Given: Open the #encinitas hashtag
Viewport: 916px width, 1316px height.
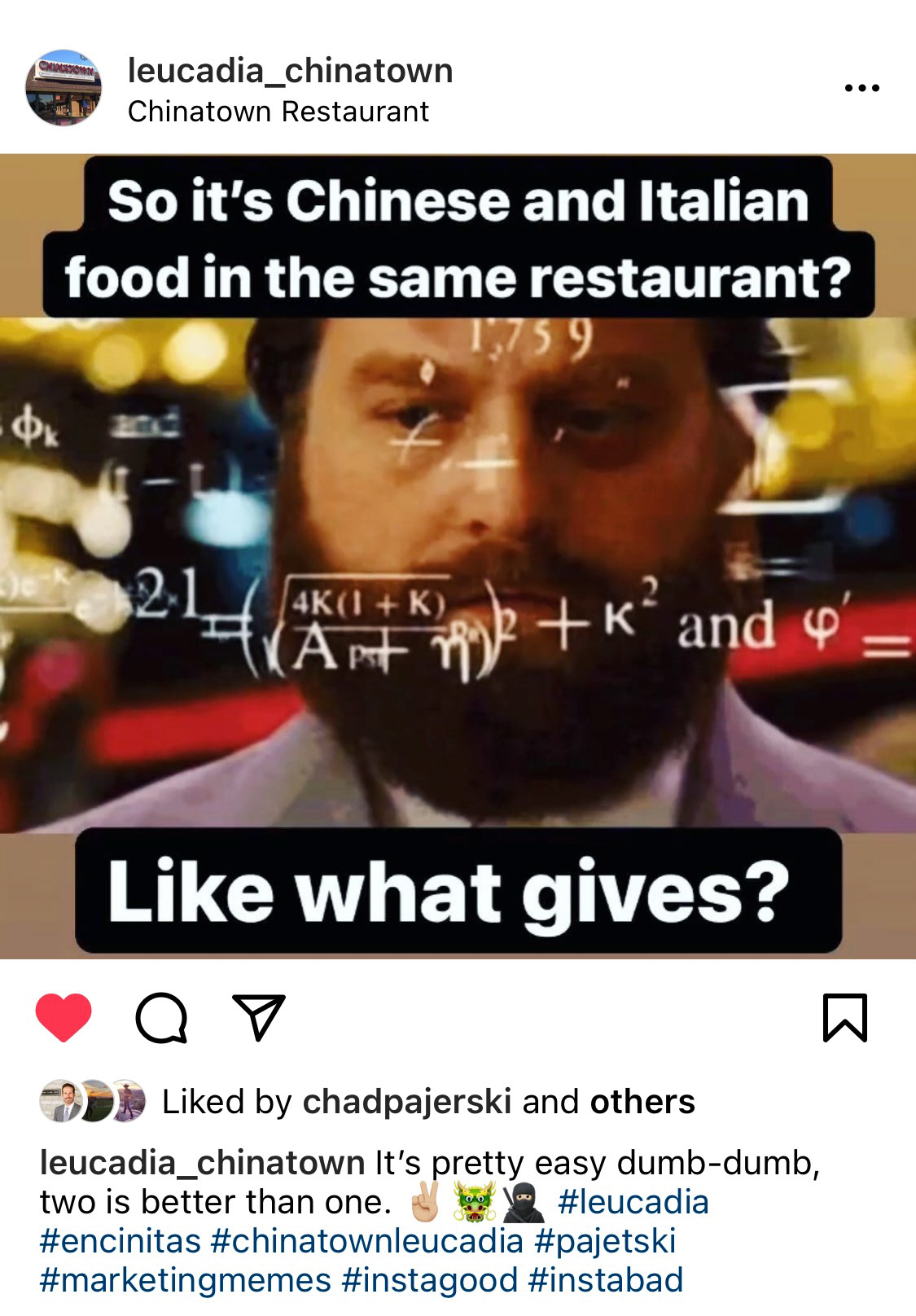Looking at the screenshot, I should point(120,1241).
